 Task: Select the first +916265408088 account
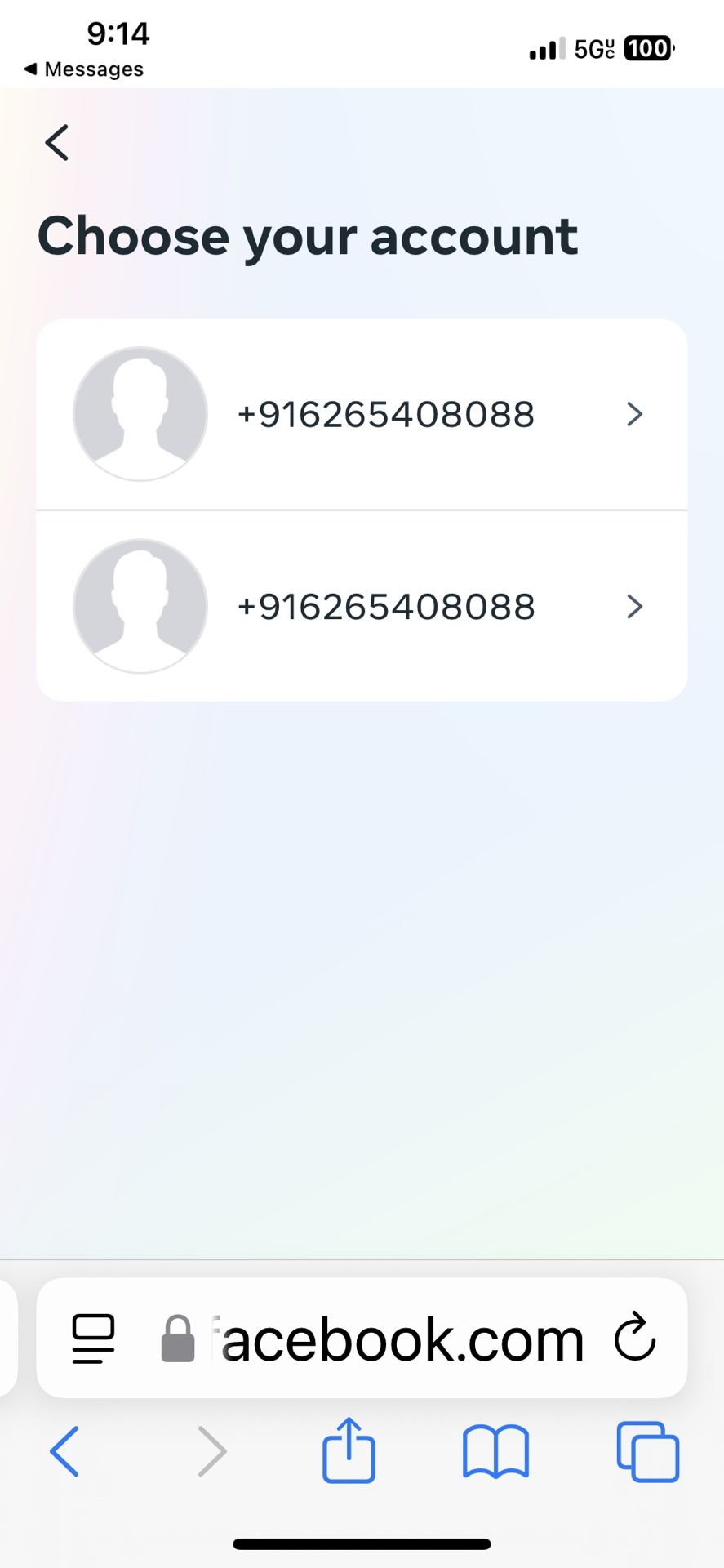362,415
